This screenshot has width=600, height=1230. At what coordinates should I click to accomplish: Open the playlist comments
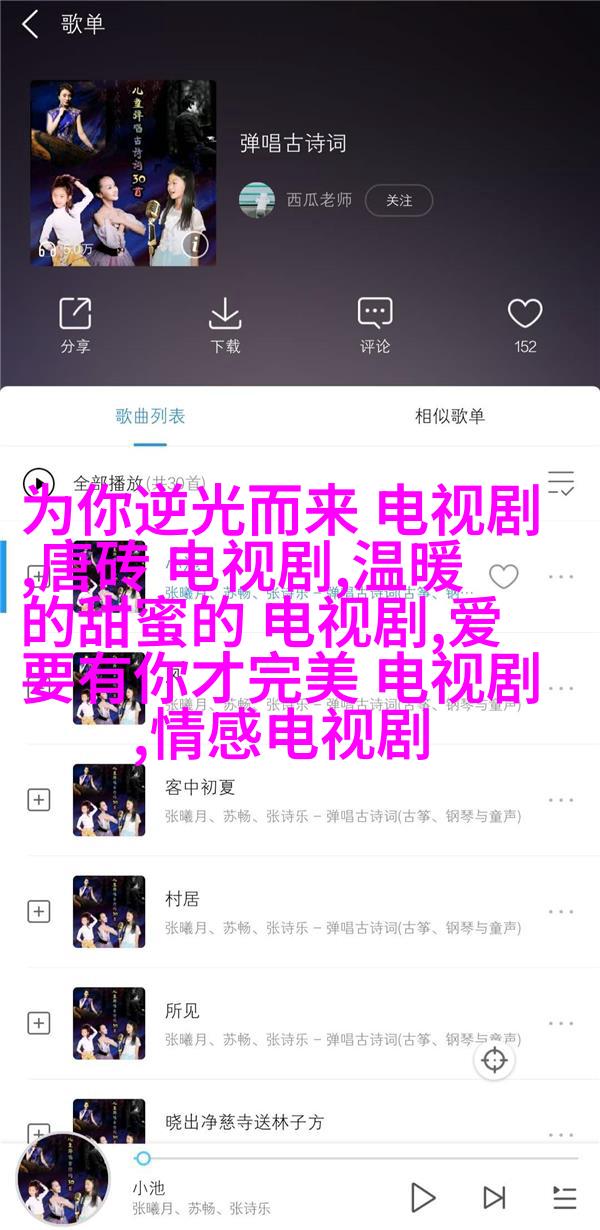point(375,326)
